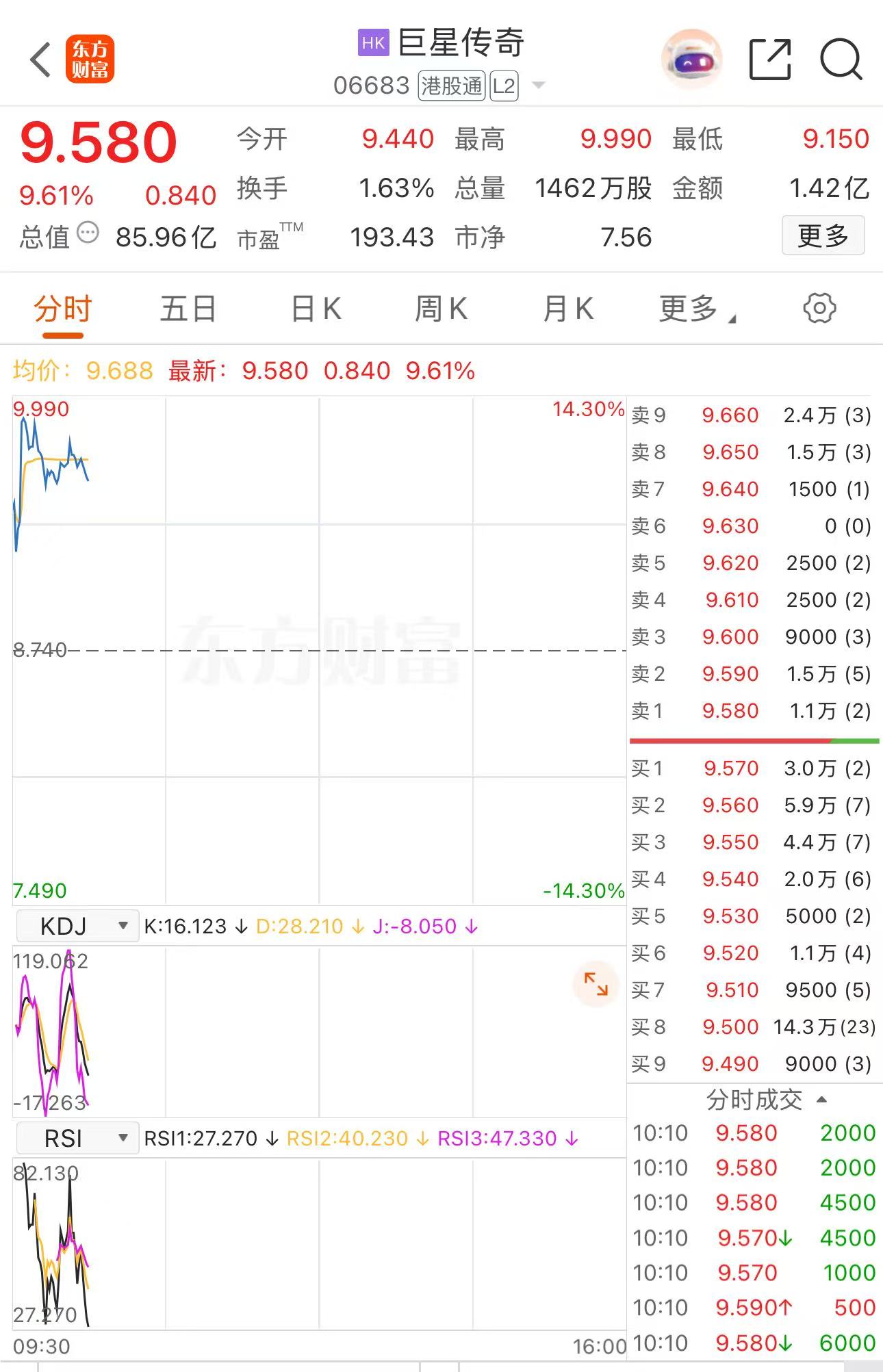Open stock search

pos(841,60)
